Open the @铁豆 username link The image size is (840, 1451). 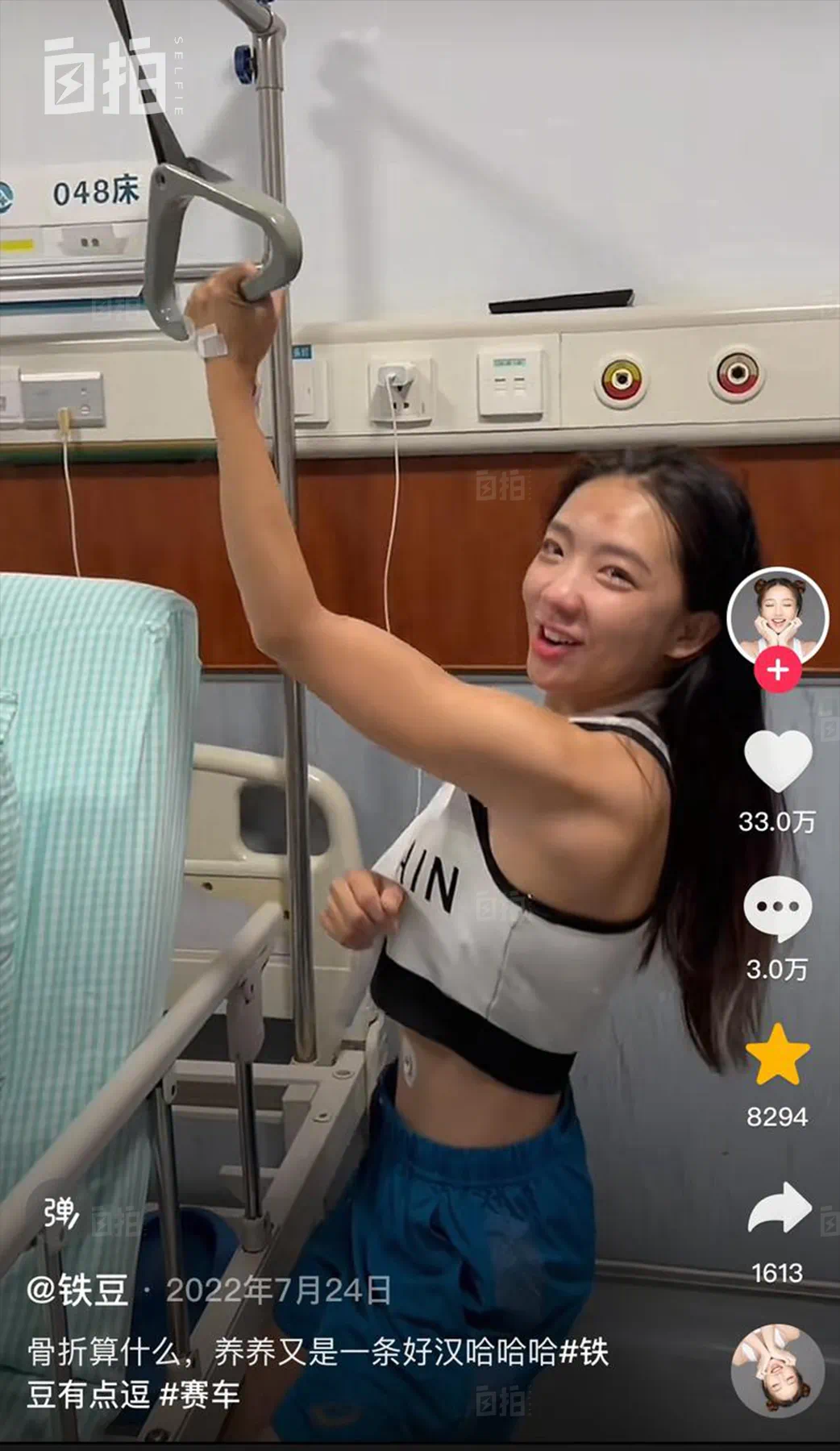point(78,1291)
